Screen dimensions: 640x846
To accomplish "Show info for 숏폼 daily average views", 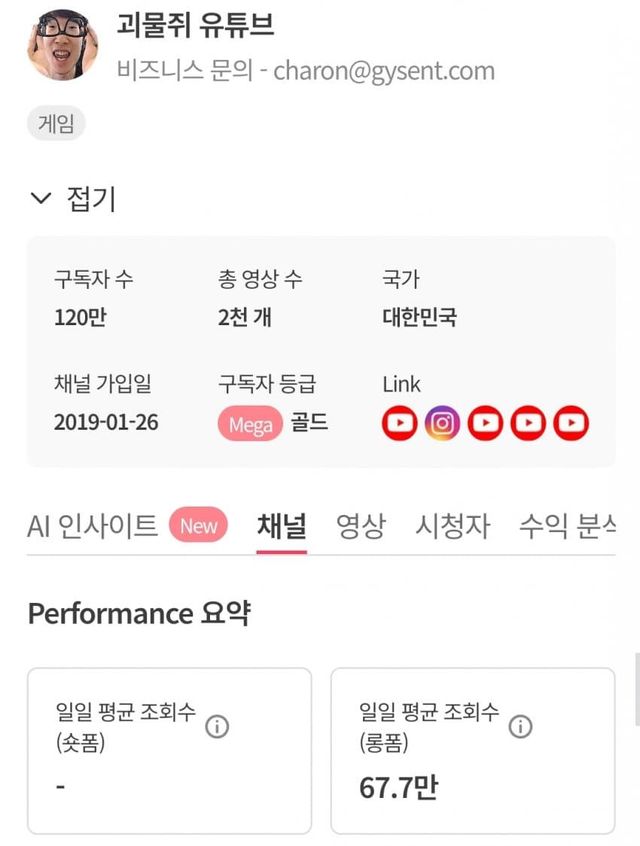I will coord(217,727).
